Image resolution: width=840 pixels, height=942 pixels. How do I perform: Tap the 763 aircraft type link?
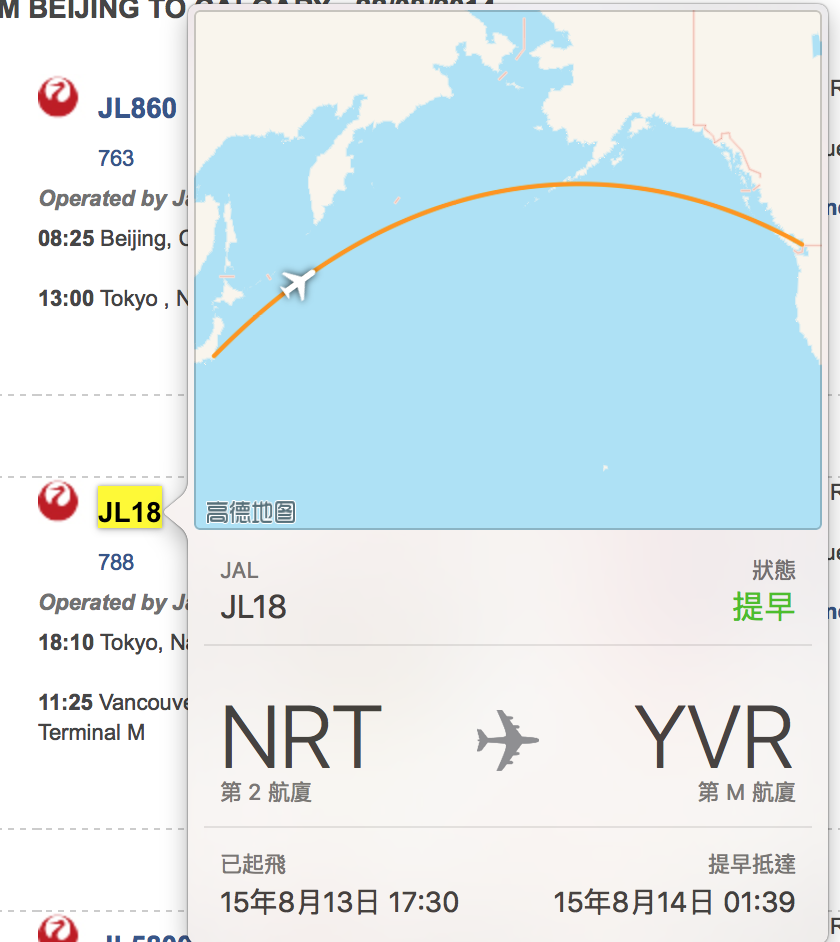point(116,158)
